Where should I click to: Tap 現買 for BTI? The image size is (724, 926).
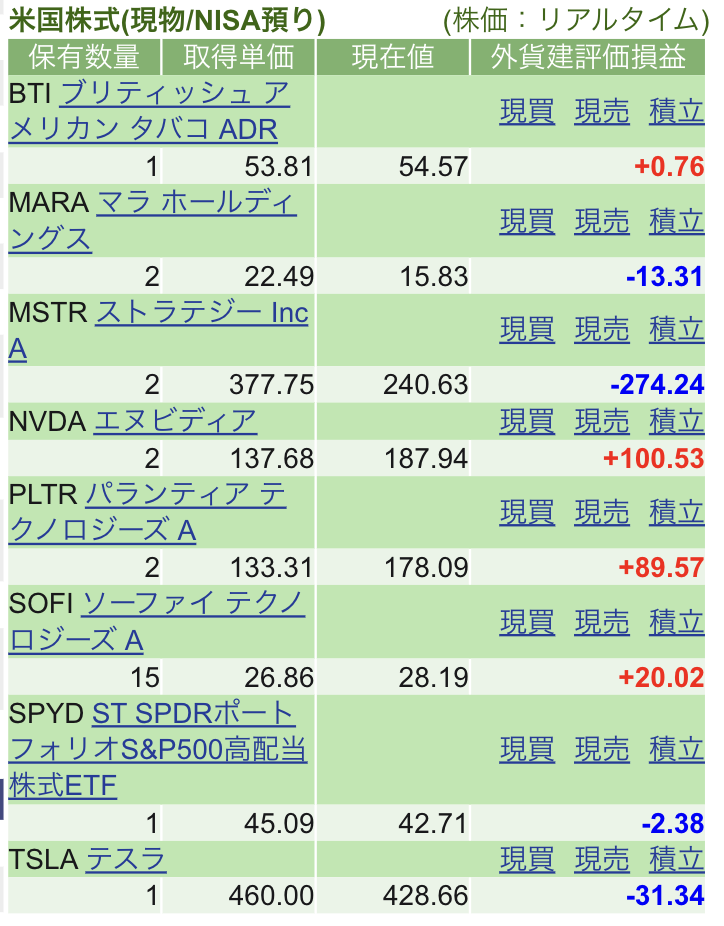click(527, 111)
